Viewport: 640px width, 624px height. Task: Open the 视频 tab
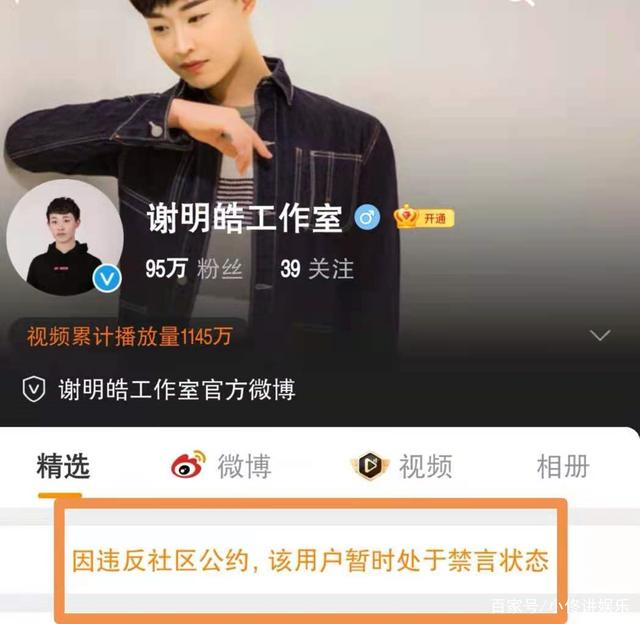tap(401, 466)
